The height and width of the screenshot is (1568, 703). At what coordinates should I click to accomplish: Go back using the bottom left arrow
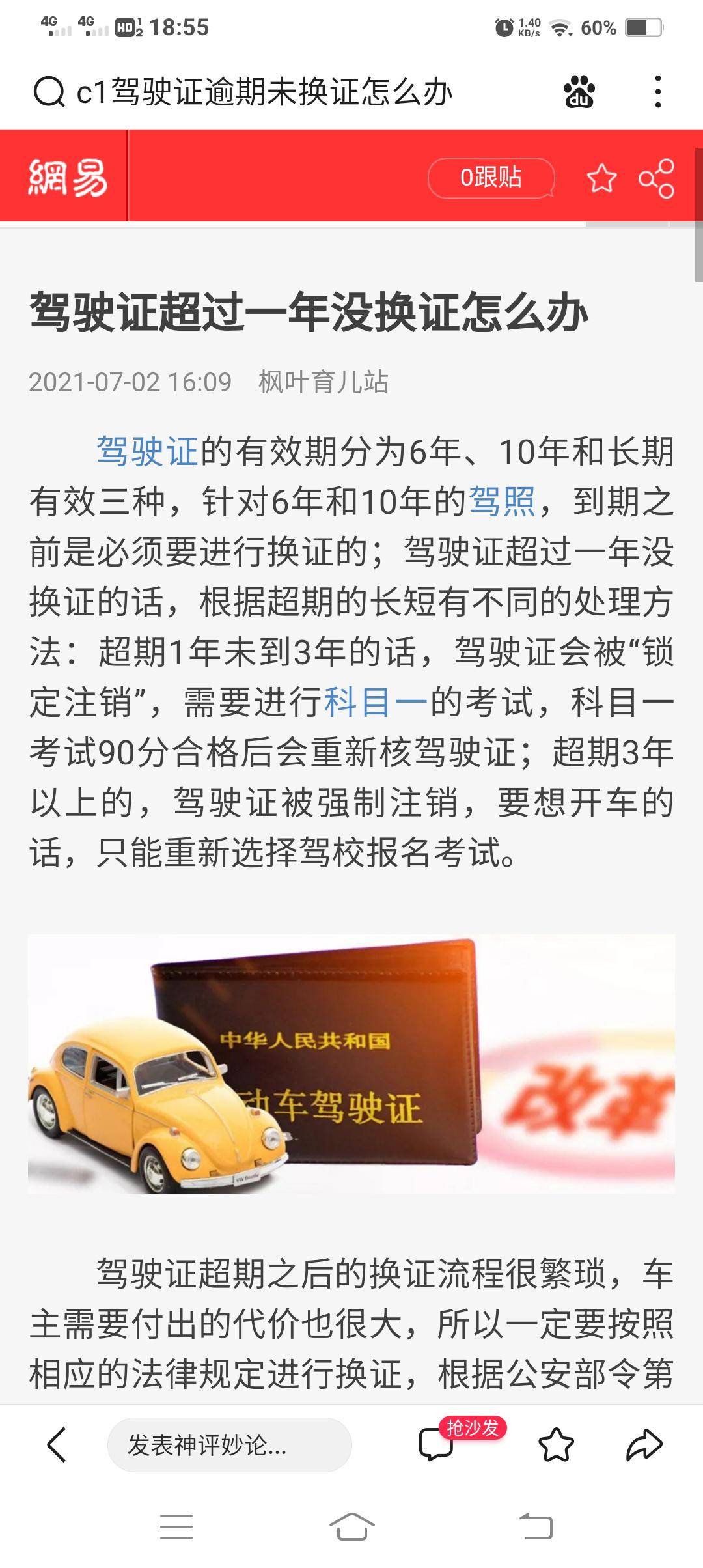point(57,1445)
